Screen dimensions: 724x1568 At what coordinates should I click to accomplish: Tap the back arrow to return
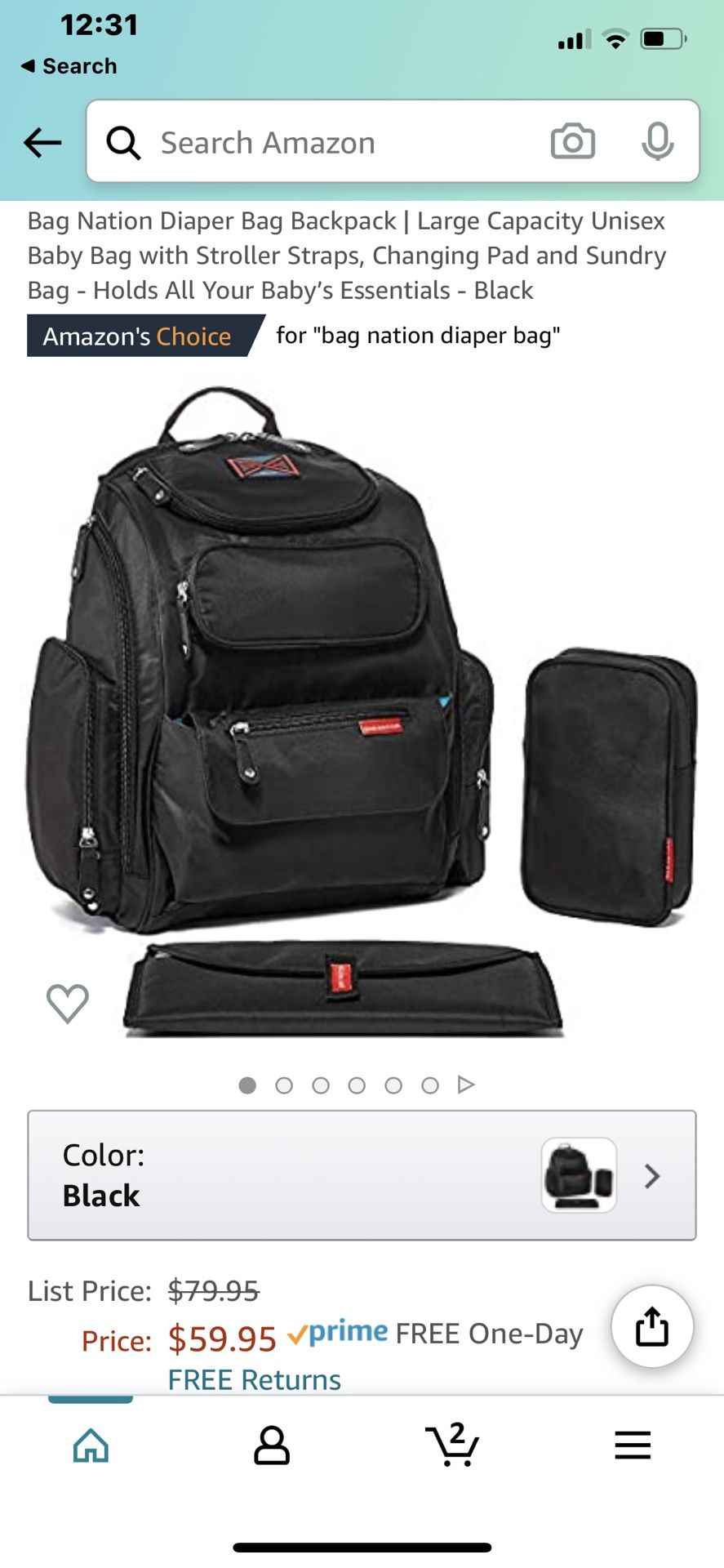tap(42, 142)
